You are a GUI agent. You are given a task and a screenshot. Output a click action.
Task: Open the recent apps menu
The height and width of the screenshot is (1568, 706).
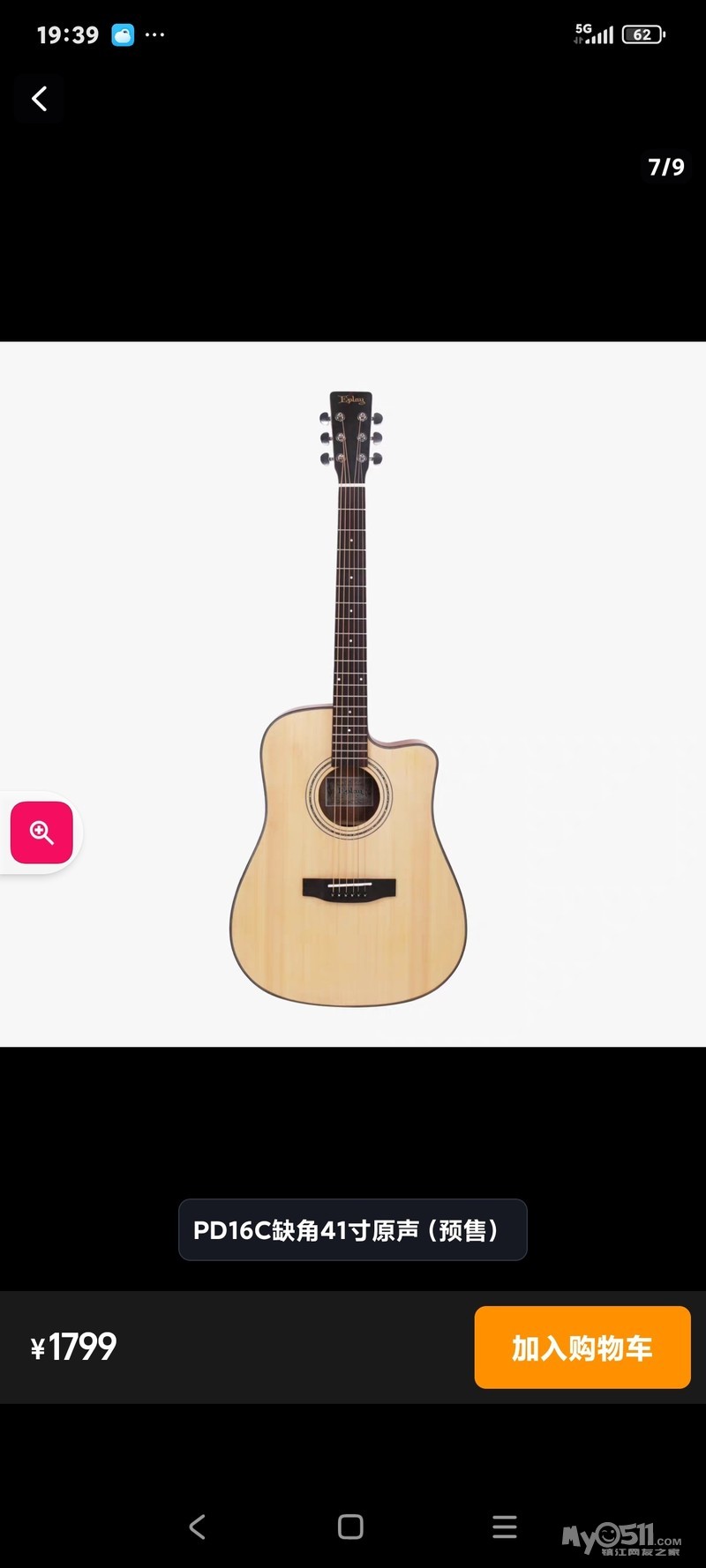coord(504,1527)
